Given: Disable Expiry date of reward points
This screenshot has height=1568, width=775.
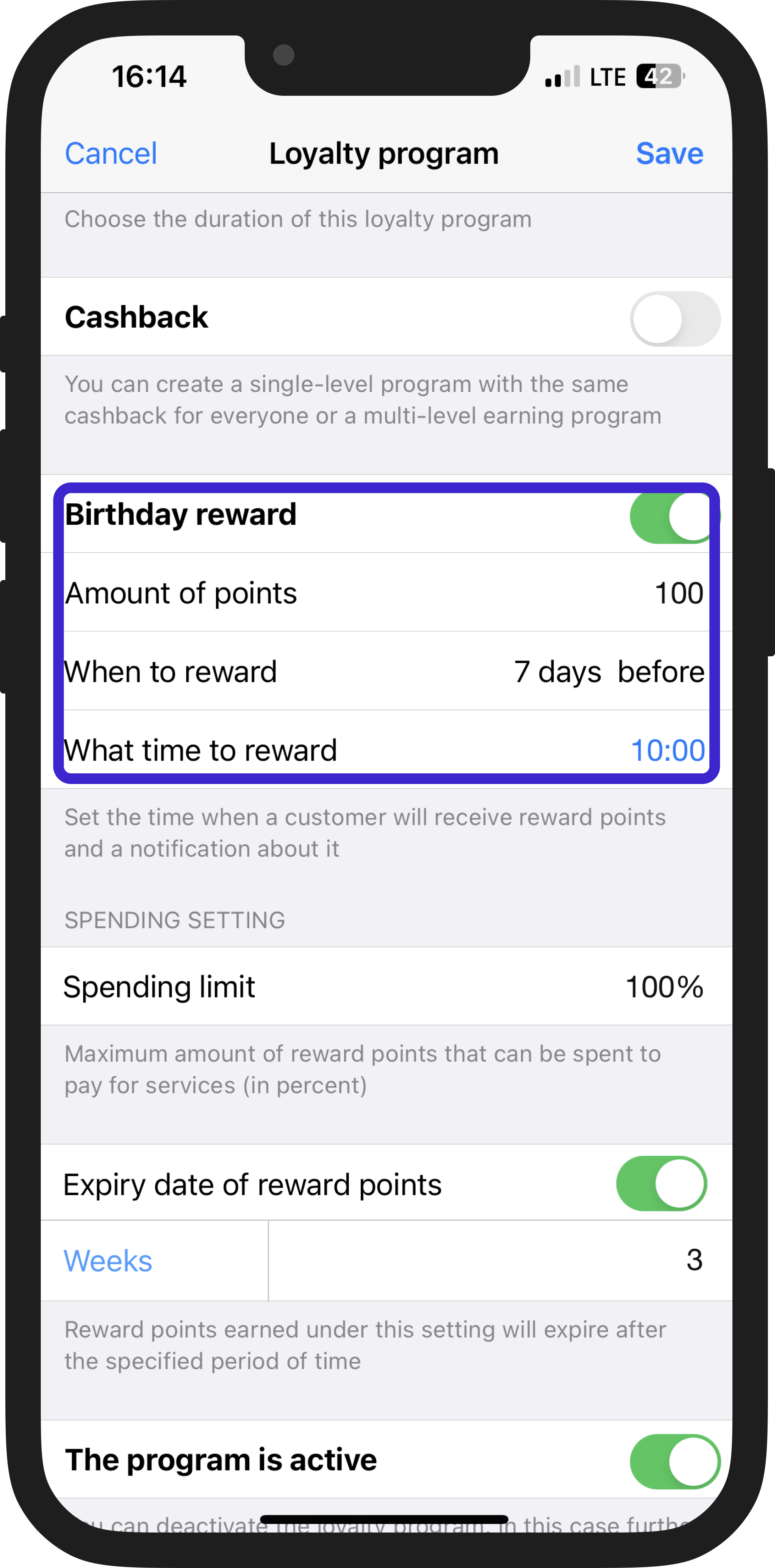Looking at the screenshot, I should 661,1183.
